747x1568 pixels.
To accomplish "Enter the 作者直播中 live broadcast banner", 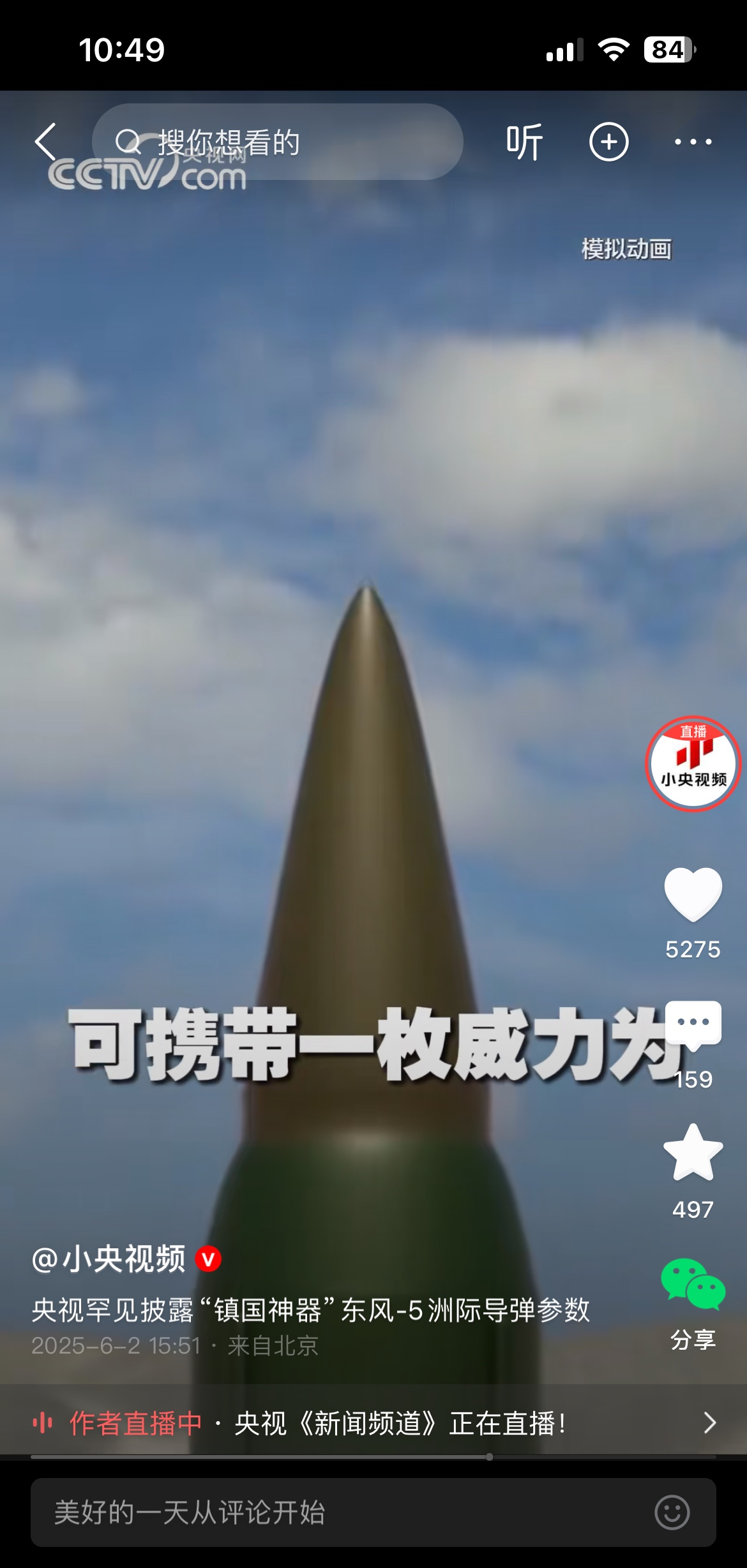I will click(373, 1423).
